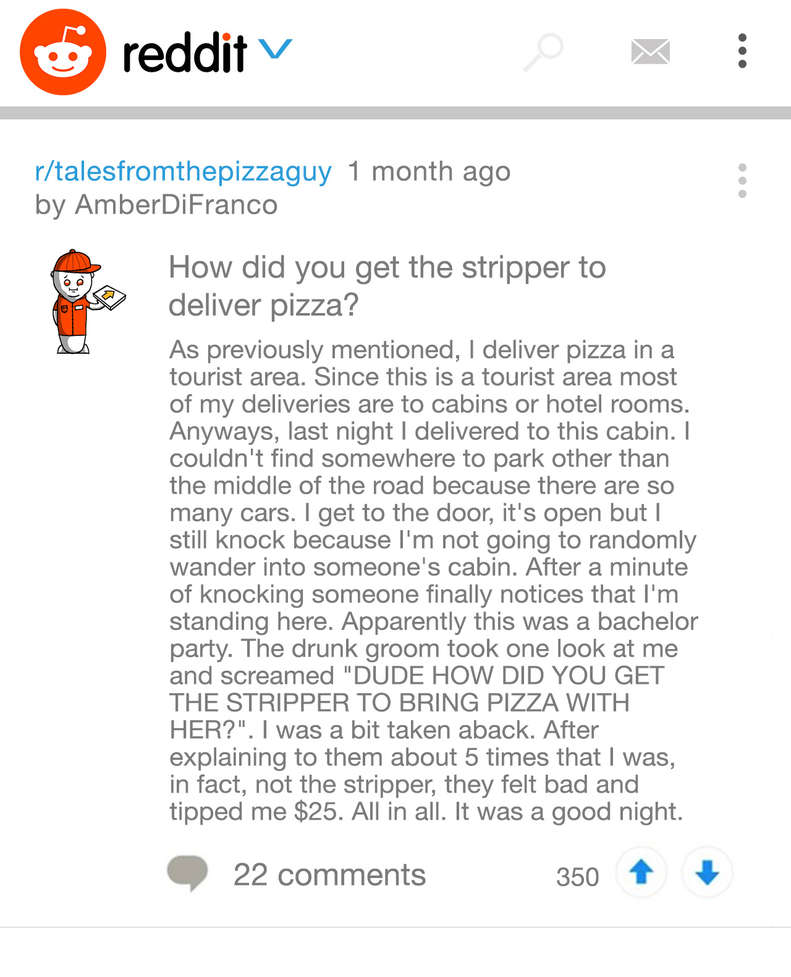Open the top bar overflow menu
The height and width of the screenshot is (977, 791).
[x=741, y=51]
